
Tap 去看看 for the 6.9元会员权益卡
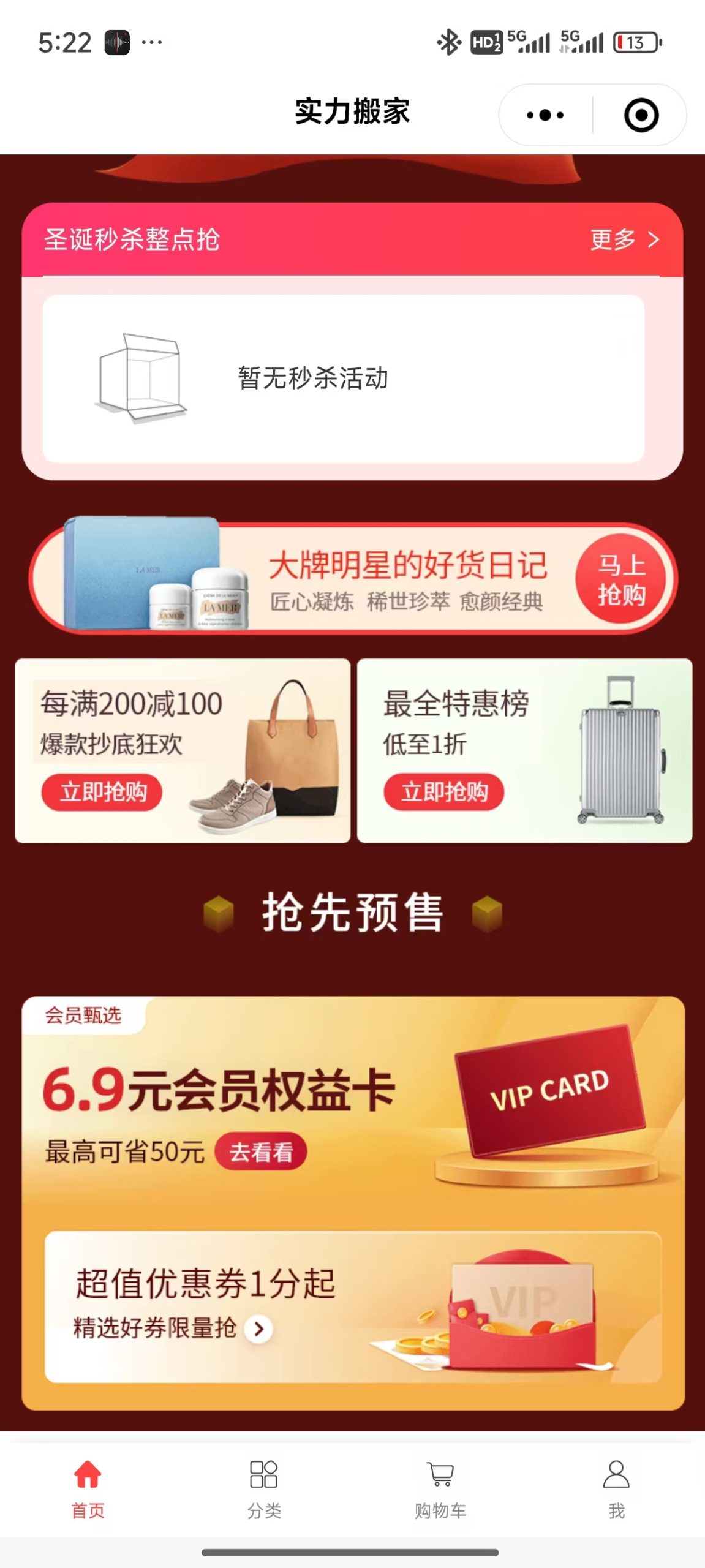[x=261, y=1152]
